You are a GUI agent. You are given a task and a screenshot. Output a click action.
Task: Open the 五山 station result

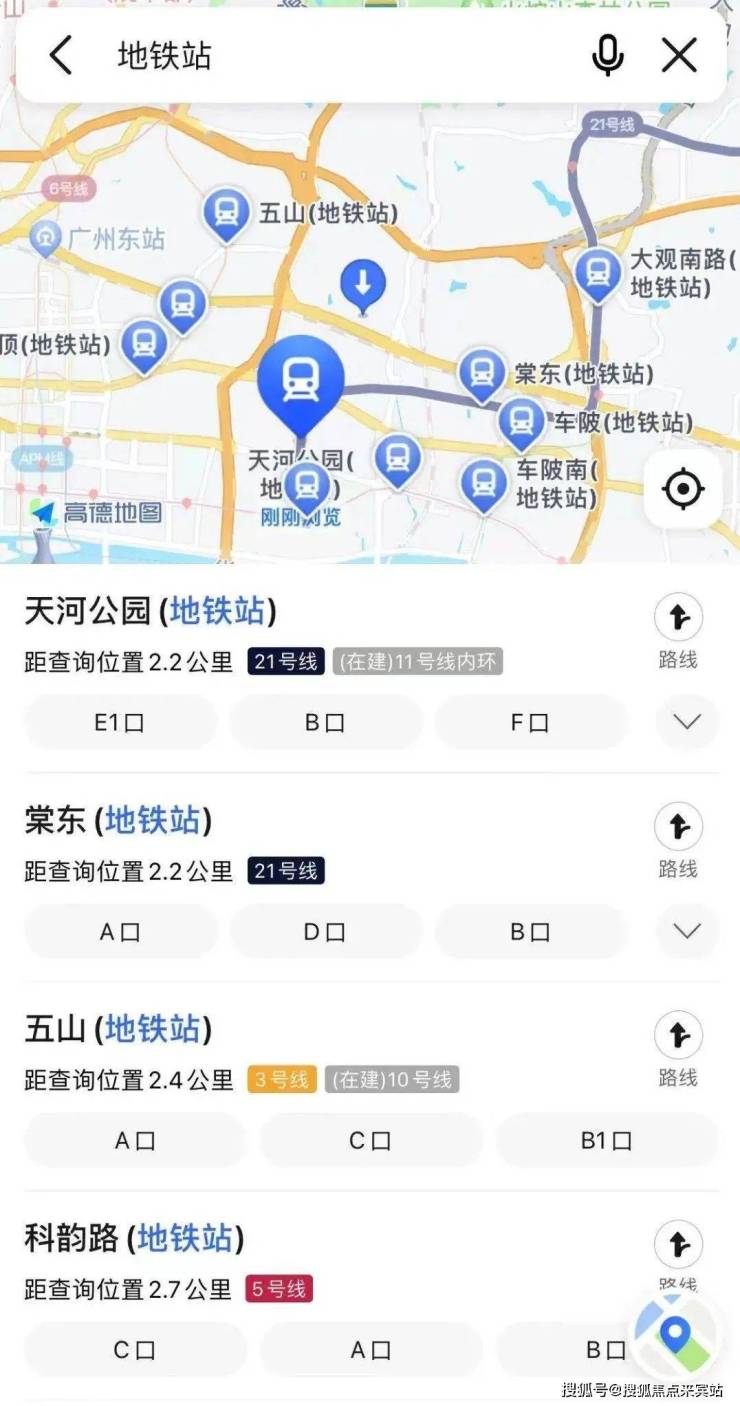click(118, 1029)
